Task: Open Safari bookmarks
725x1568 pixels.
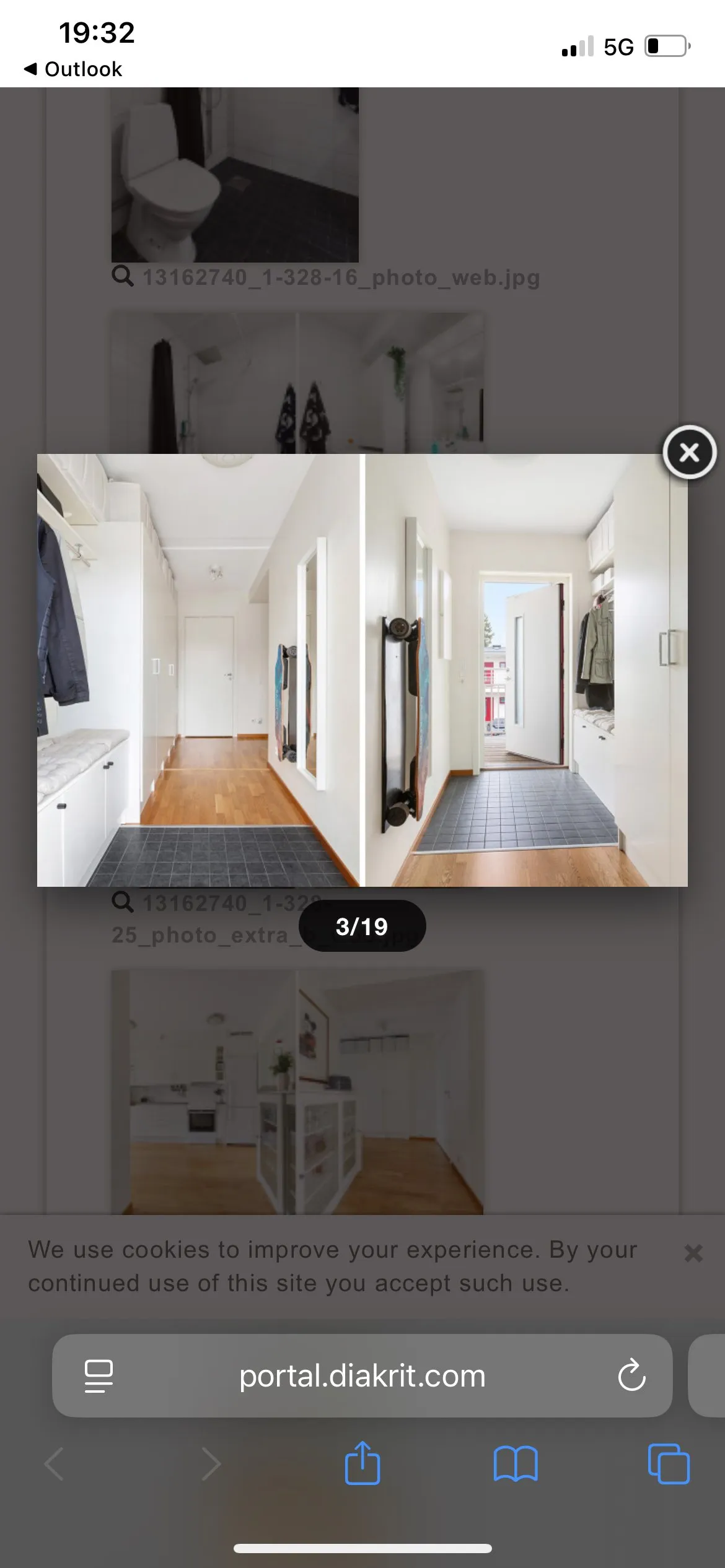Action: [x=516, y=1464]
